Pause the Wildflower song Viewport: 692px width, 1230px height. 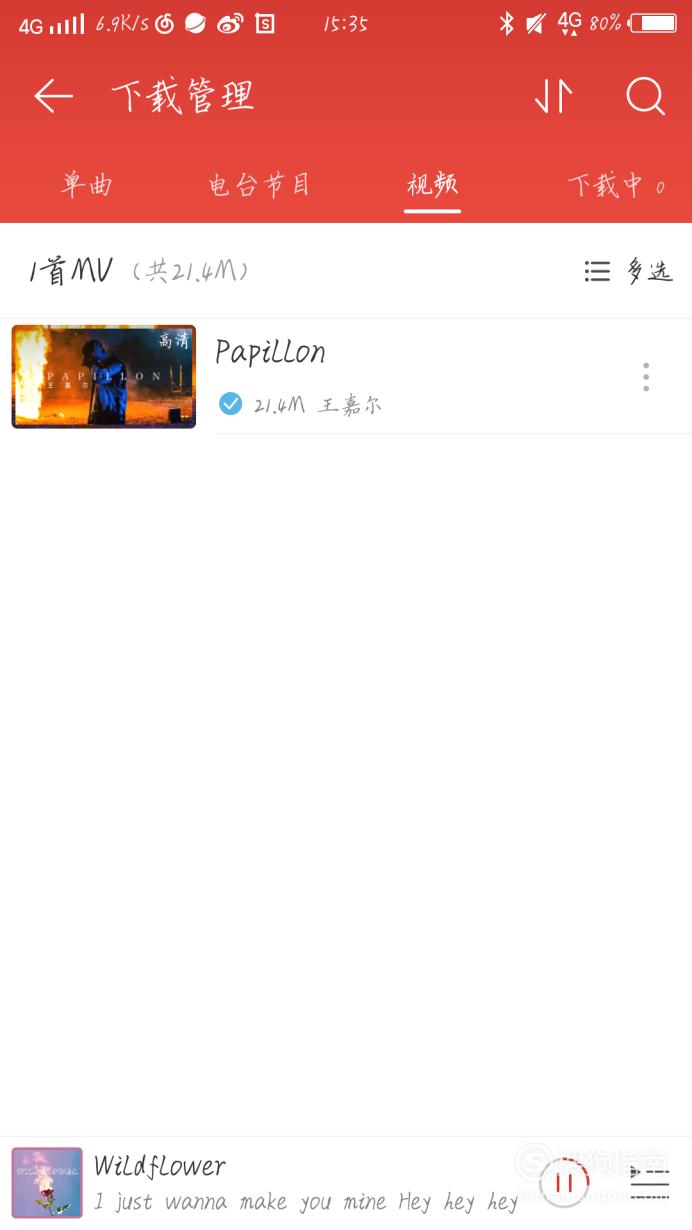pos(565,1183)
